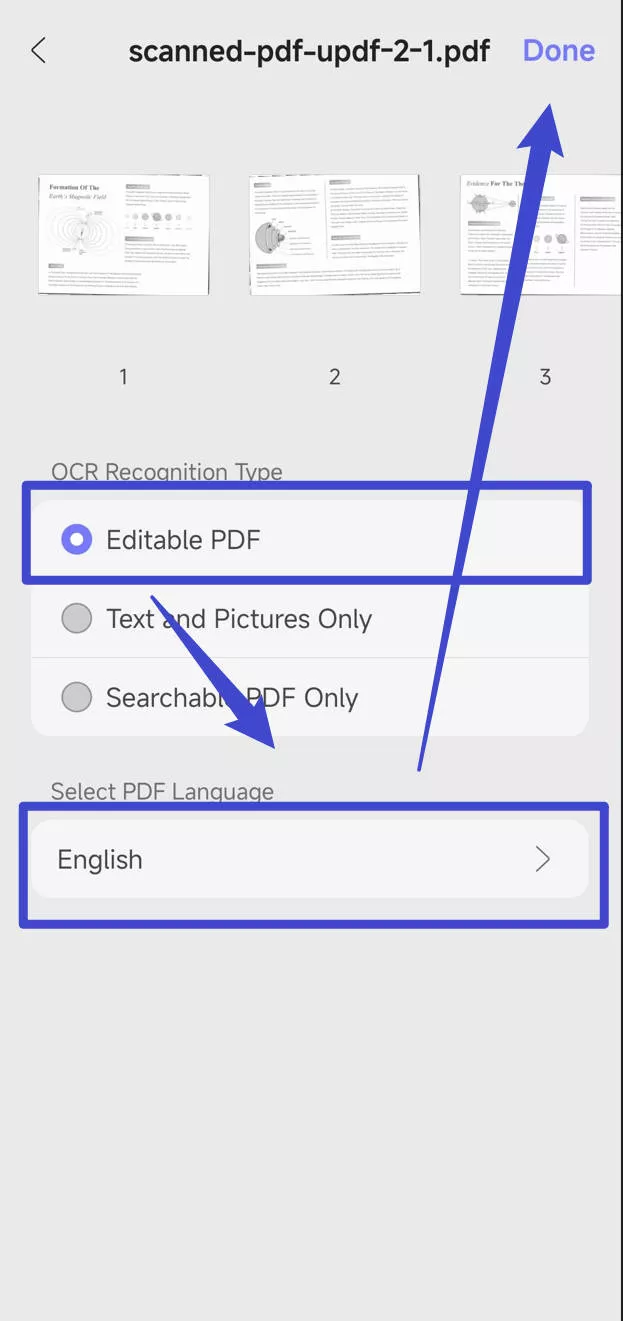Open page 1 thumbnail
The image size is (623, 1321).
(x=123, y=235)
